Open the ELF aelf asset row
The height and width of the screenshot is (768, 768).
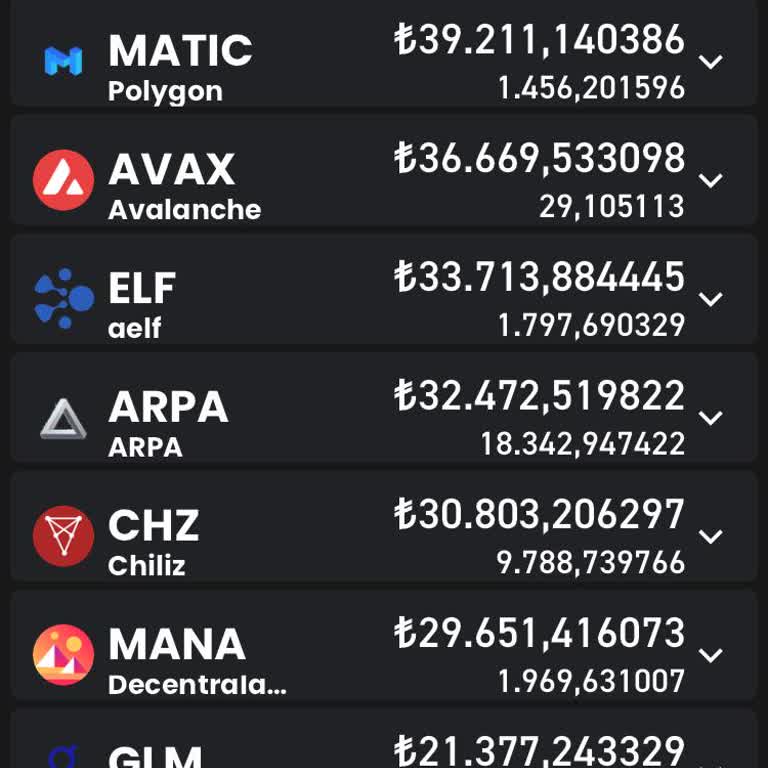click(x=300, y=299)
